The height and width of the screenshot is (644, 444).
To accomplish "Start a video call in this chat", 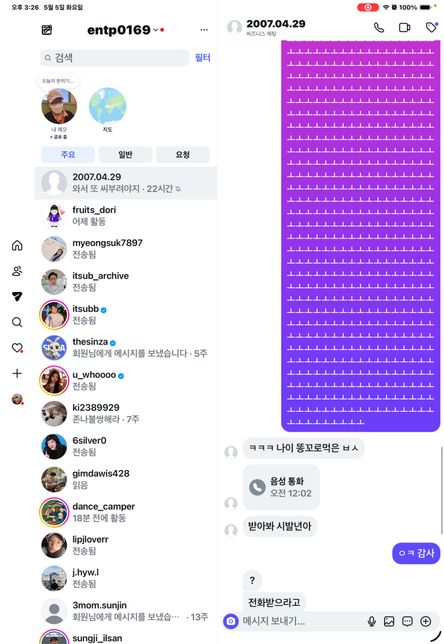I will coord(405,28).
